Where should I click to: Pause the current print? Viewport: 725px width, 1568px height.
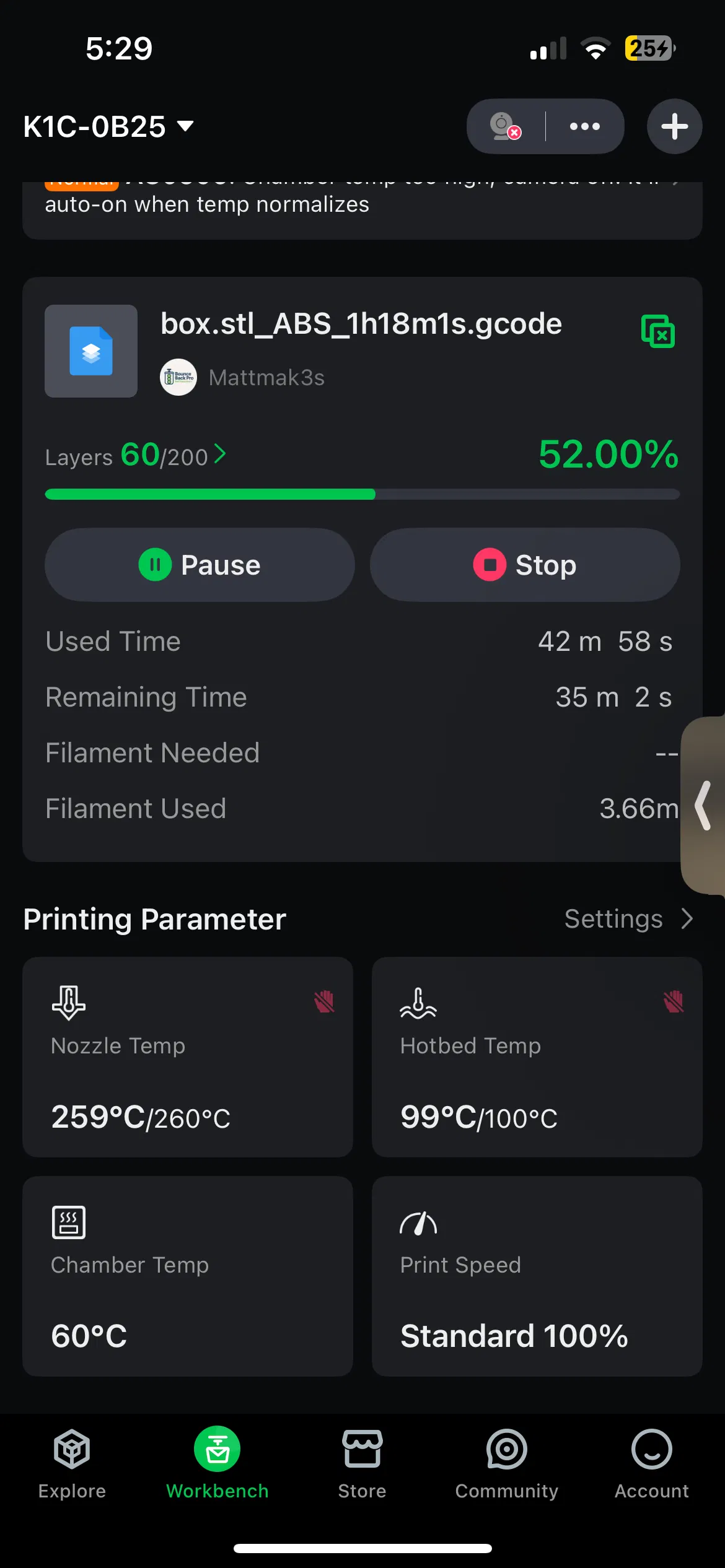[200, 565]
